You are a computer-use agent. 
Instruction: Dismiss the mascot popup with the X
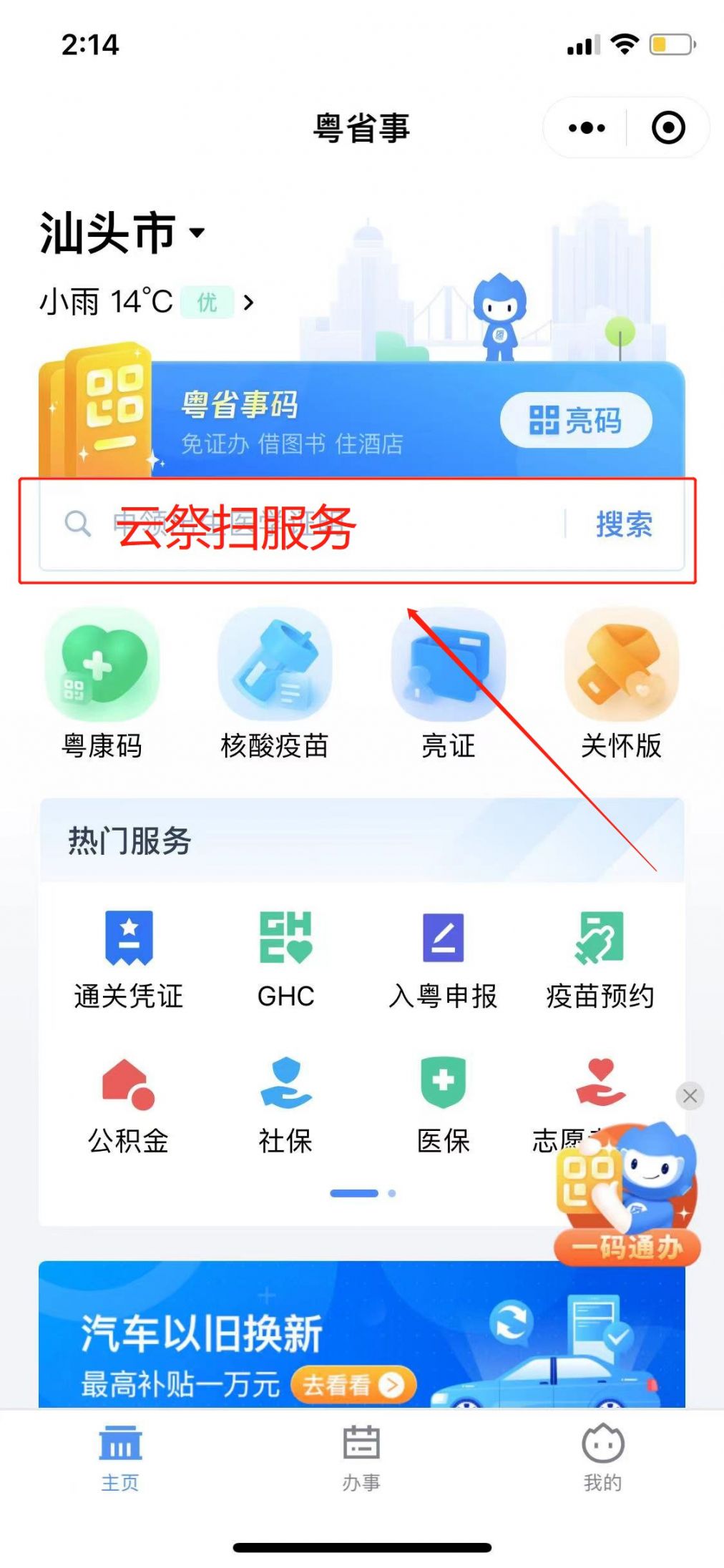[x=689, y=1095]
